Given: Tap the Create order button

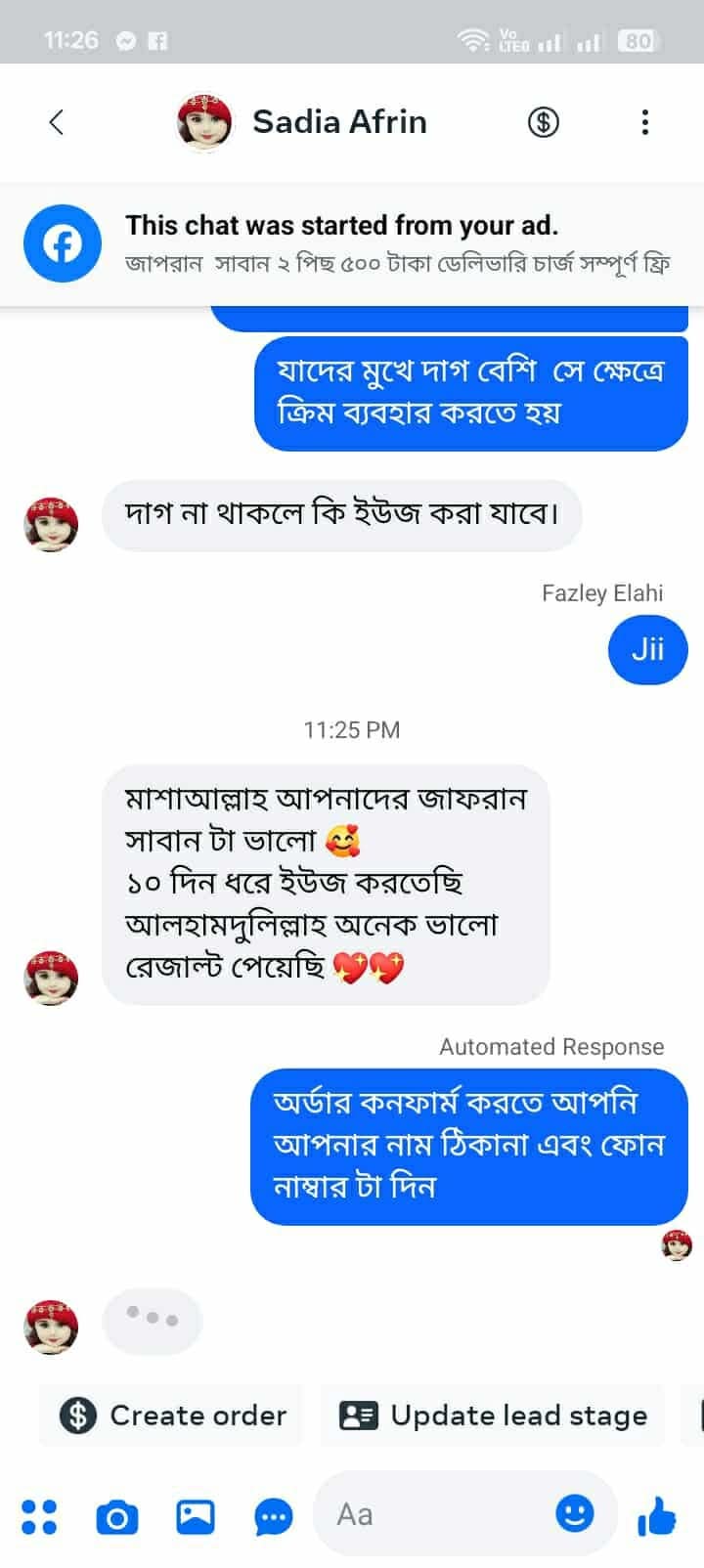Looking at the screenshot, I should 173,1416.
